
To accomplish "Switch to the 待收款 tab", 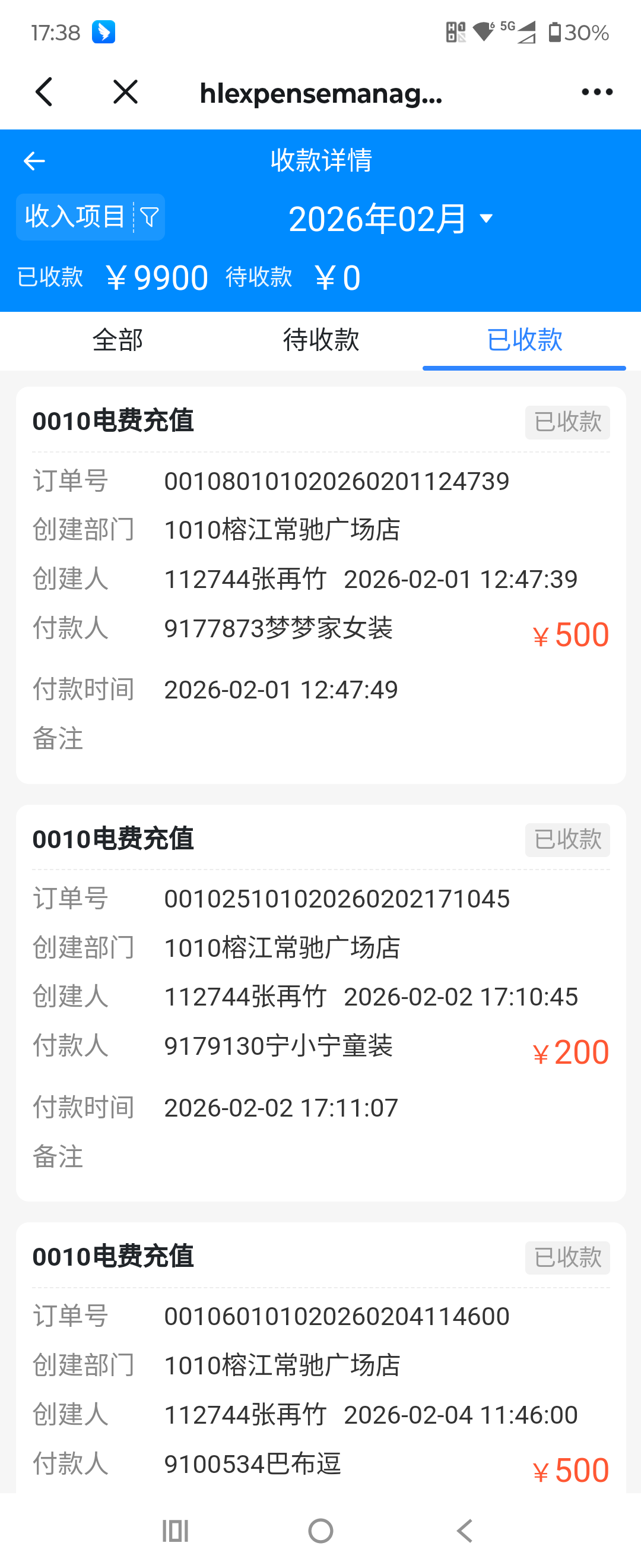I will (320, 340).
